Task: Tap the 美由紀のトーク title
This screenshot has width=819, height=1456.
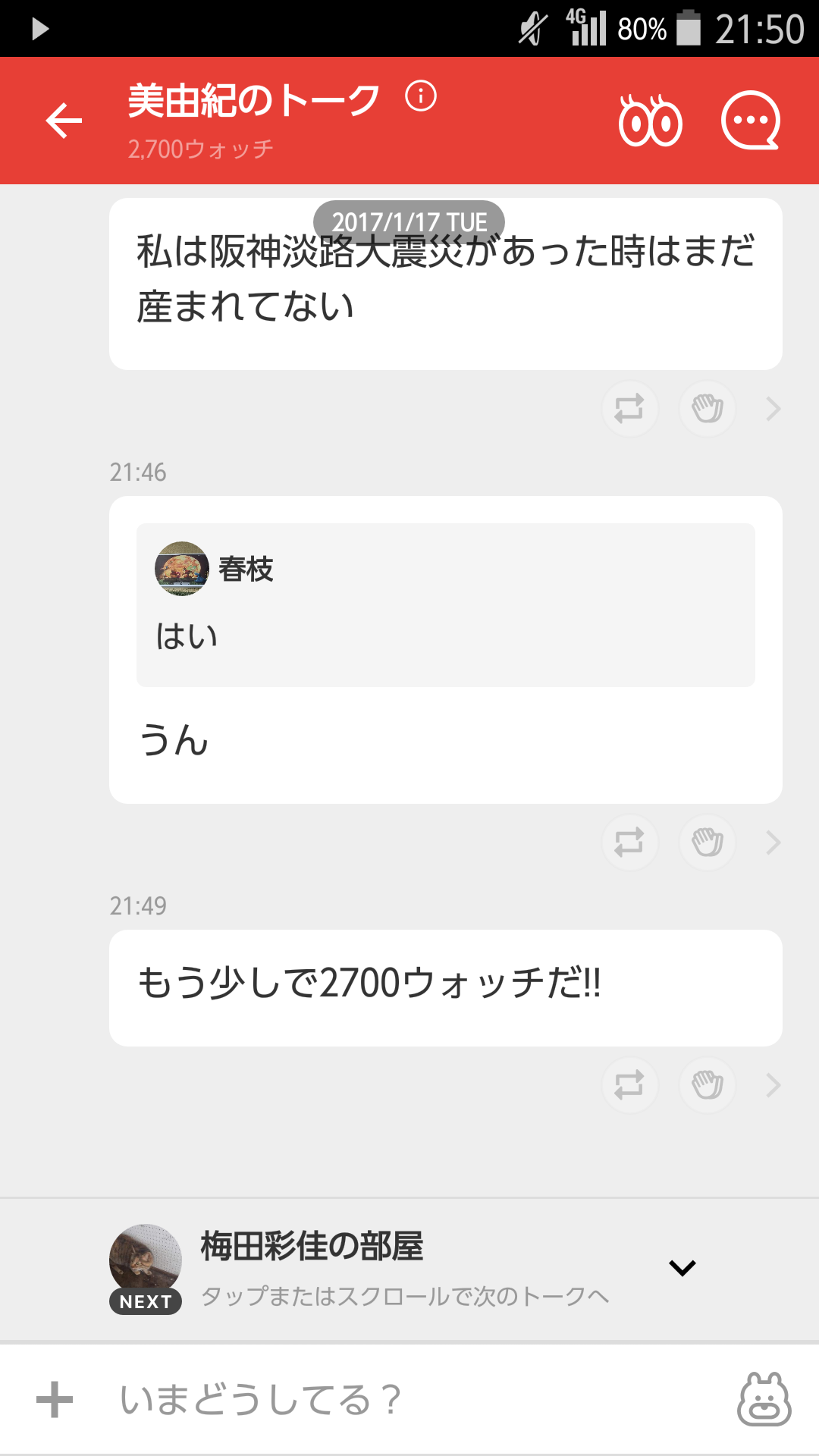Action: pos(250,96)
